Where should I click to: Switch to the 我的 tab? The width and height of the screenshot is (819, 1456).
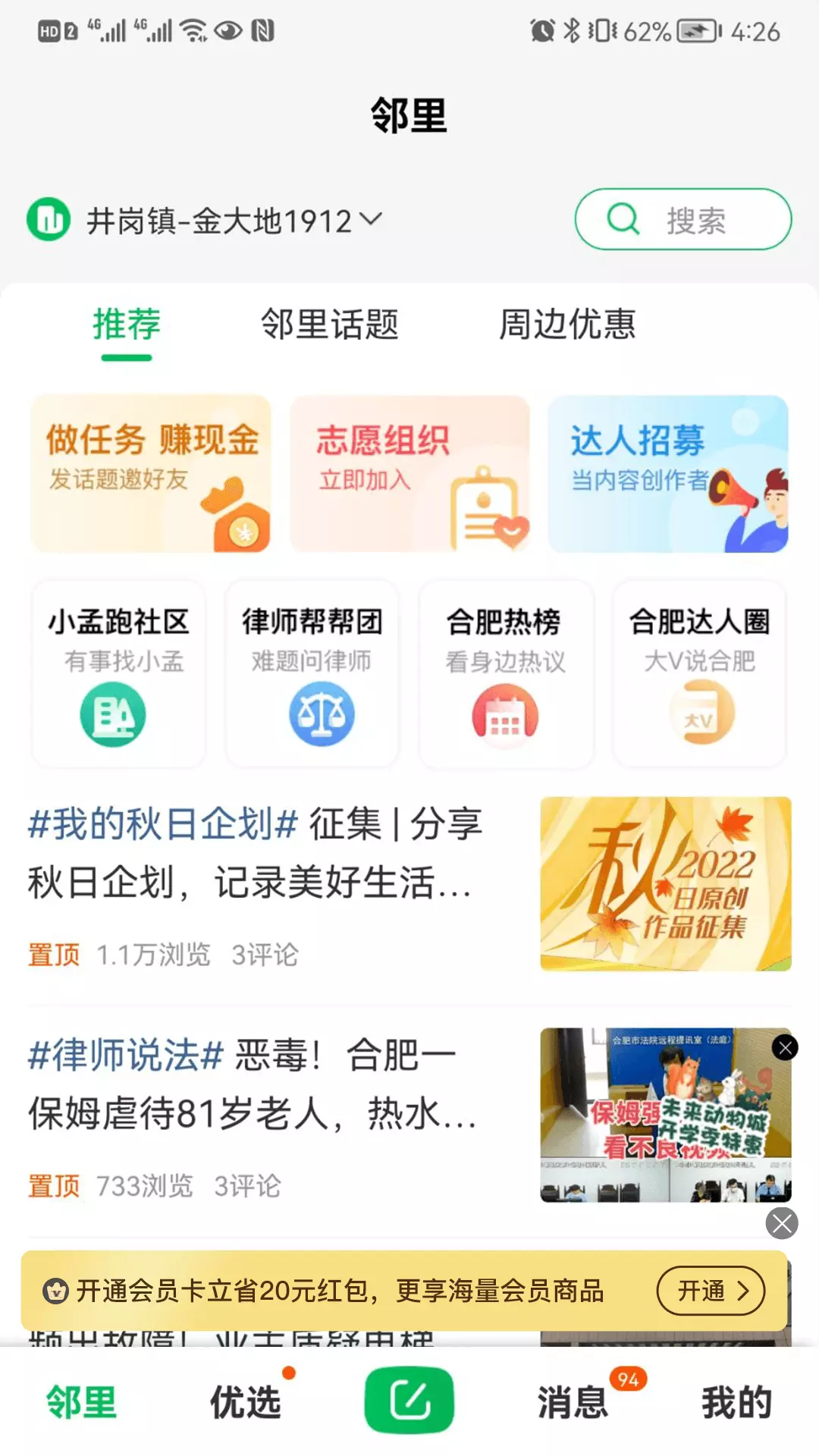[736, 1401]
